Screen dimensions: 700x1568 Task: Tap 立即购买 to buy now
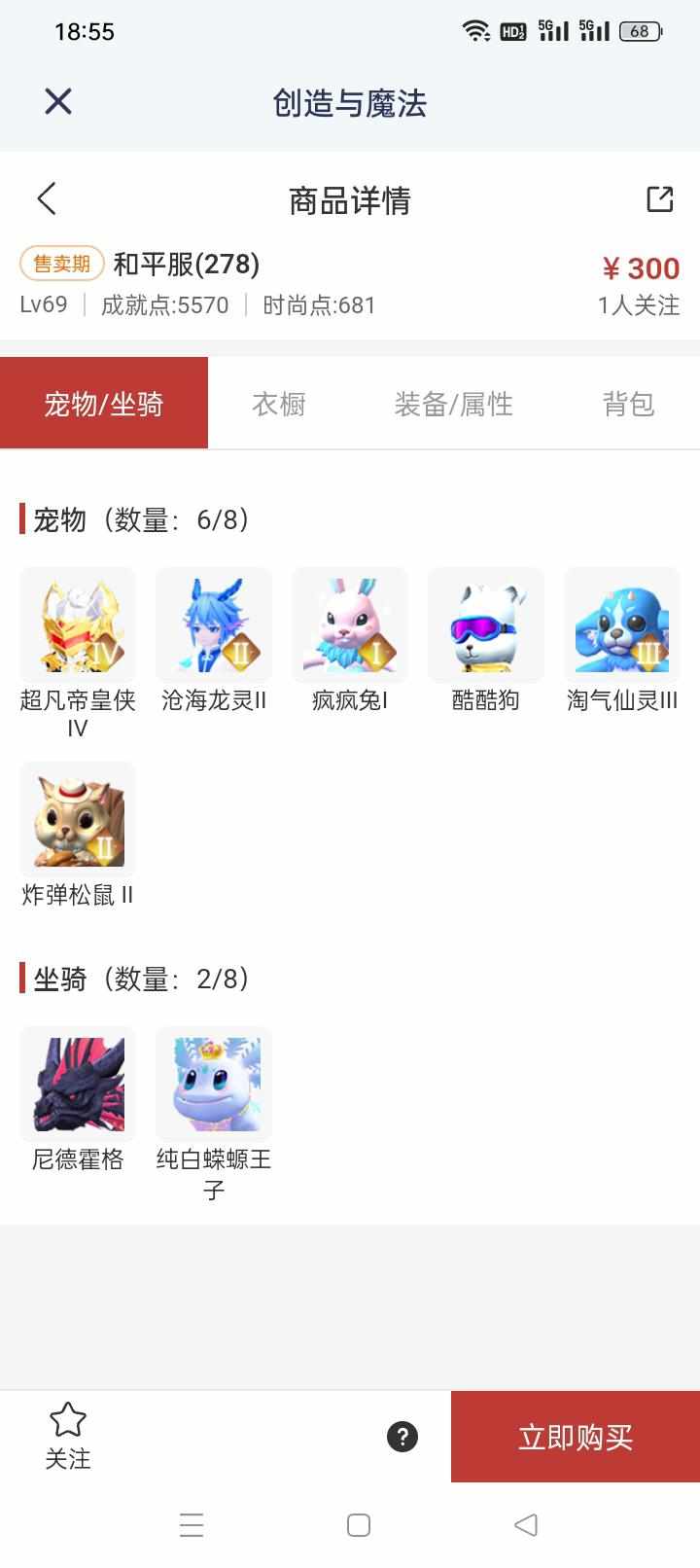tap(576, 1437)
